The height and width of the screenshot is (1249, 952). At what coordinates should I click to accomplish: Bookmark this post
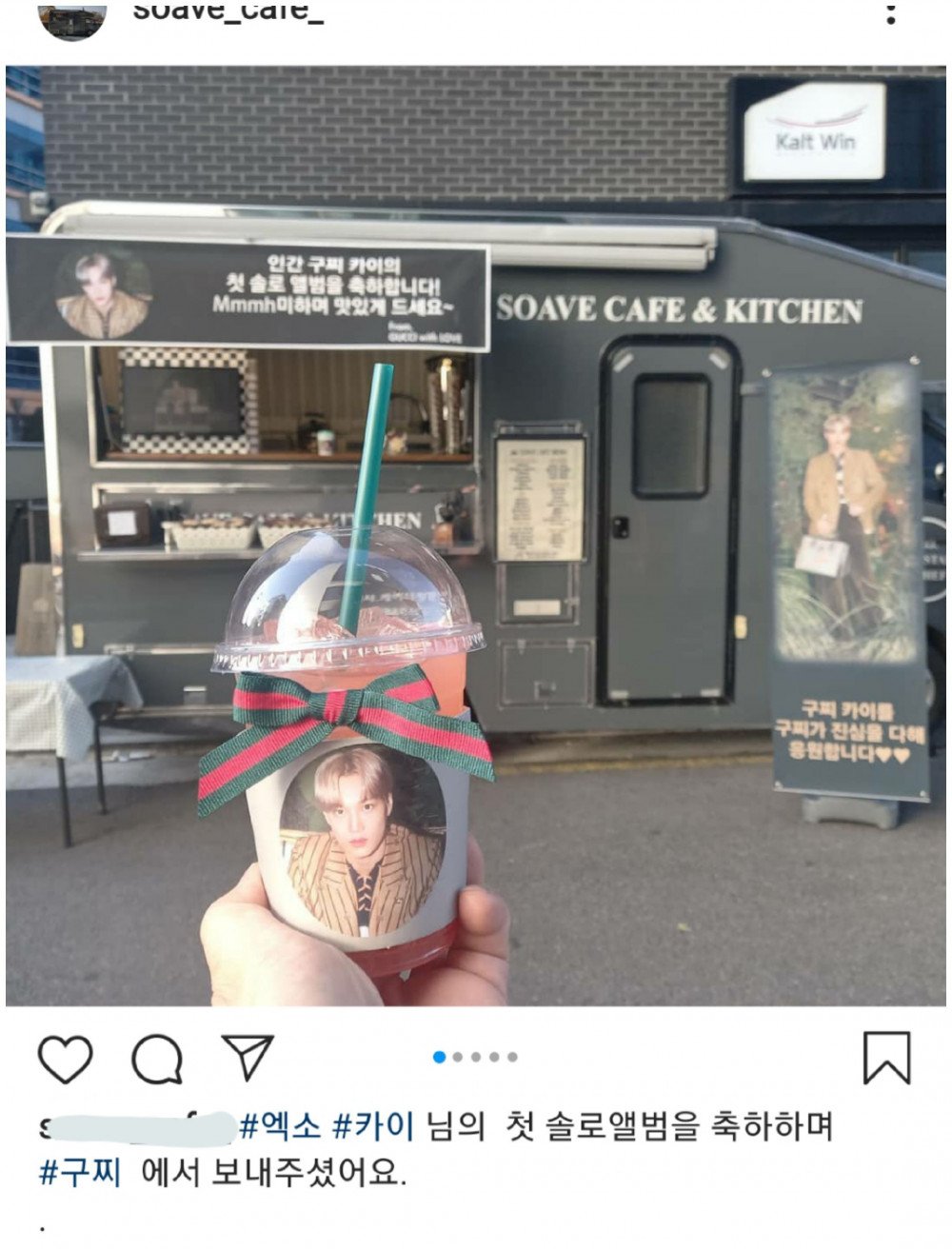point(886,1058)
